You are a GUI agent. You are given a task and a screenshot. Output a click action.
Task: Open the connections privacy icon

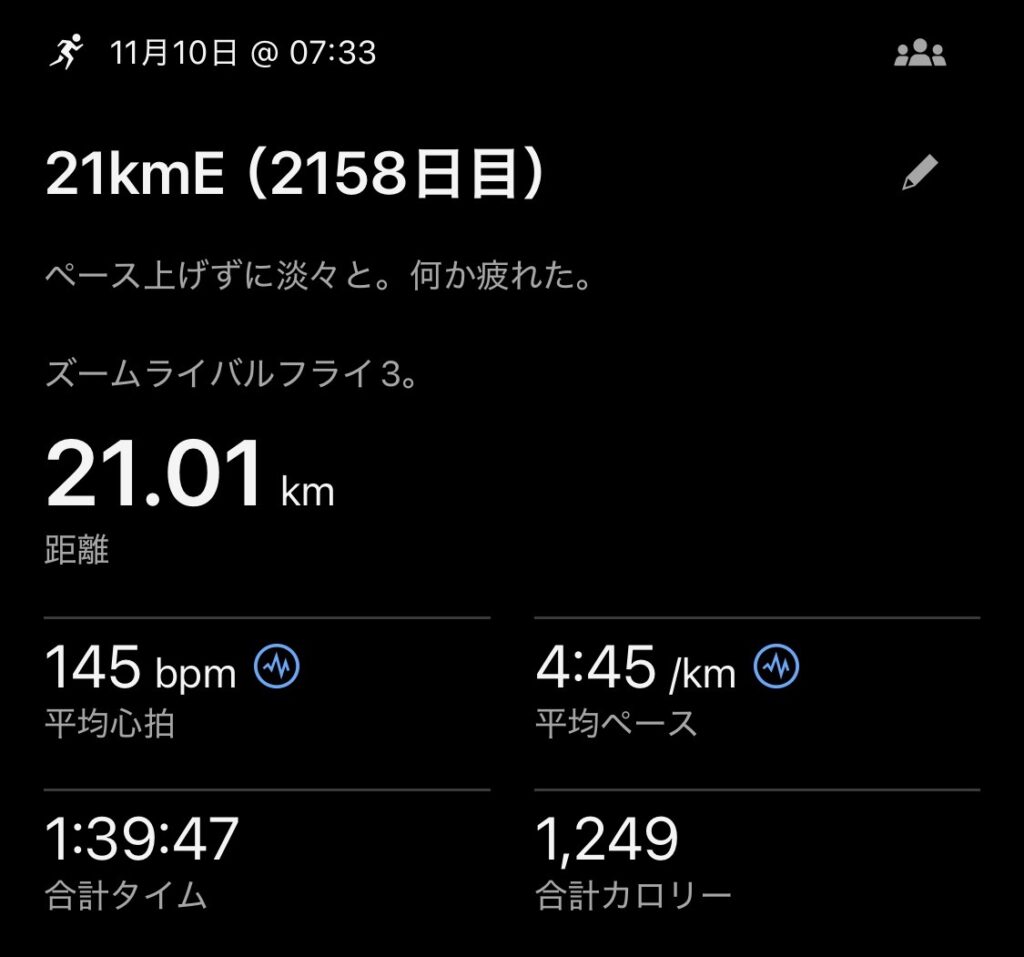coord(919,54)
